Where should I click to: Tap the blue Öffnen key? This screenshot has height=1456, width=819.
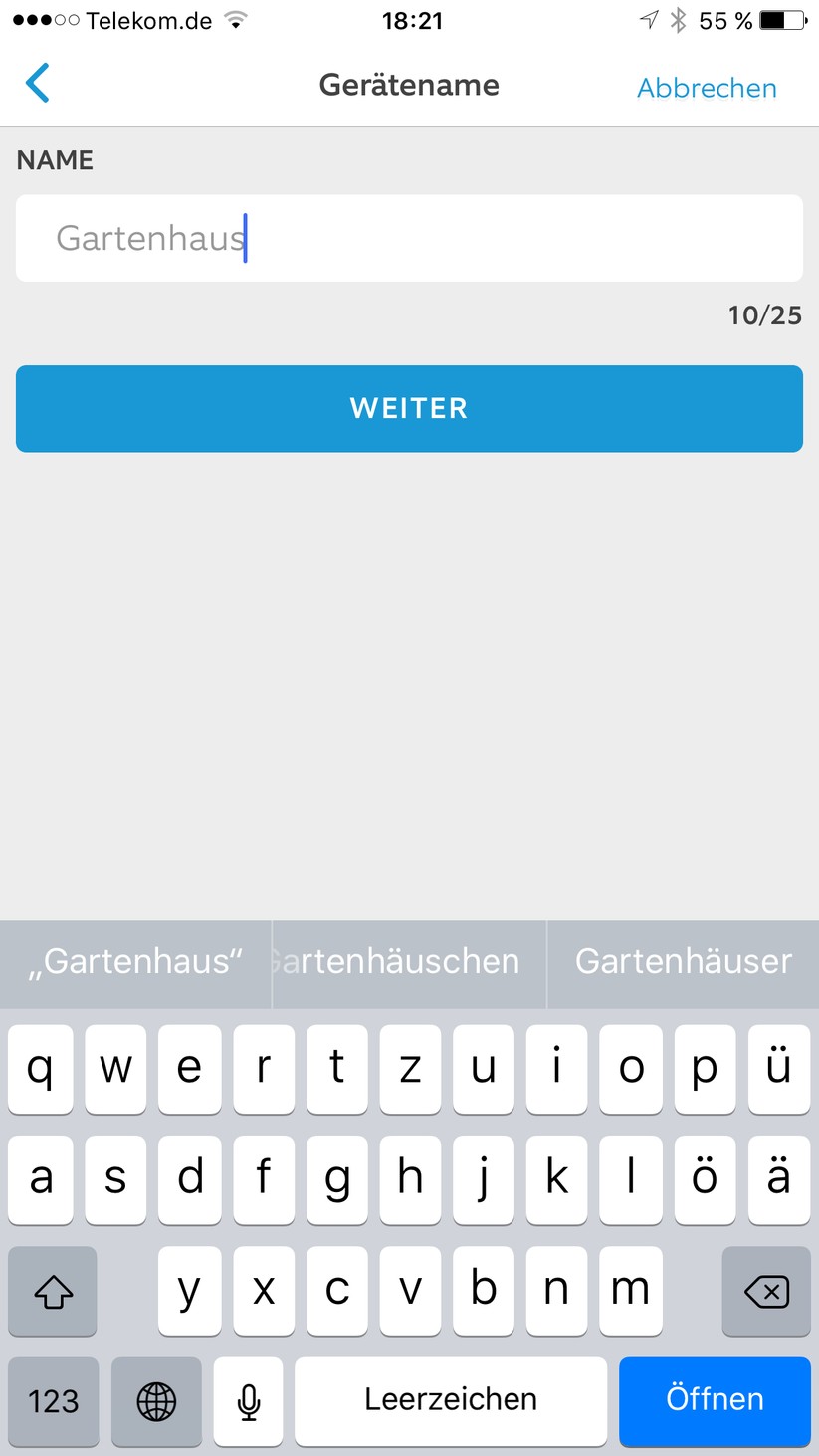714,1399
